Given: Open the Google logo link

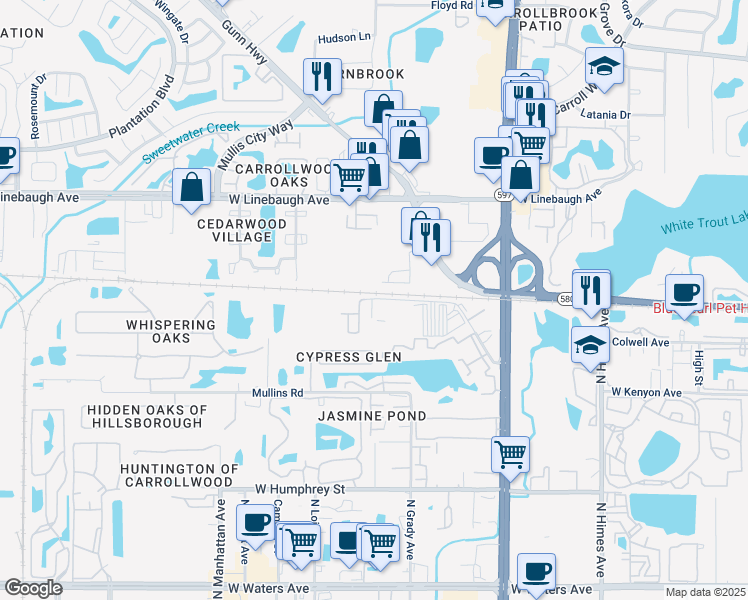Looking at the screenshot, I should 33,588.
